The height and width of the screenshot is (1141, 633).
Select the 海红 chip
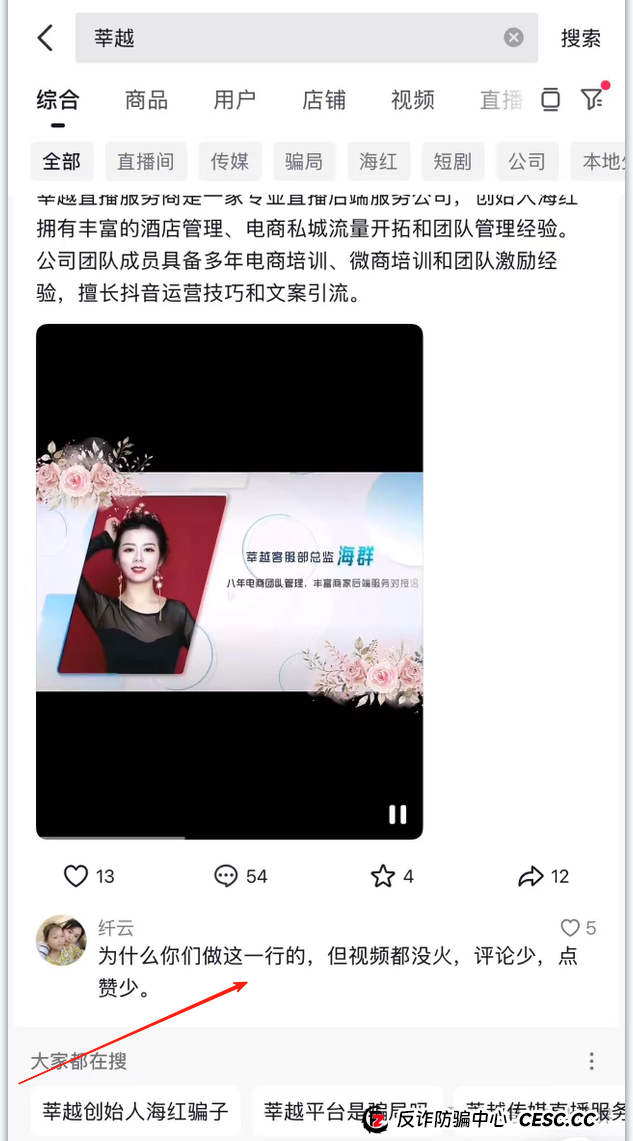coord(378,161)
